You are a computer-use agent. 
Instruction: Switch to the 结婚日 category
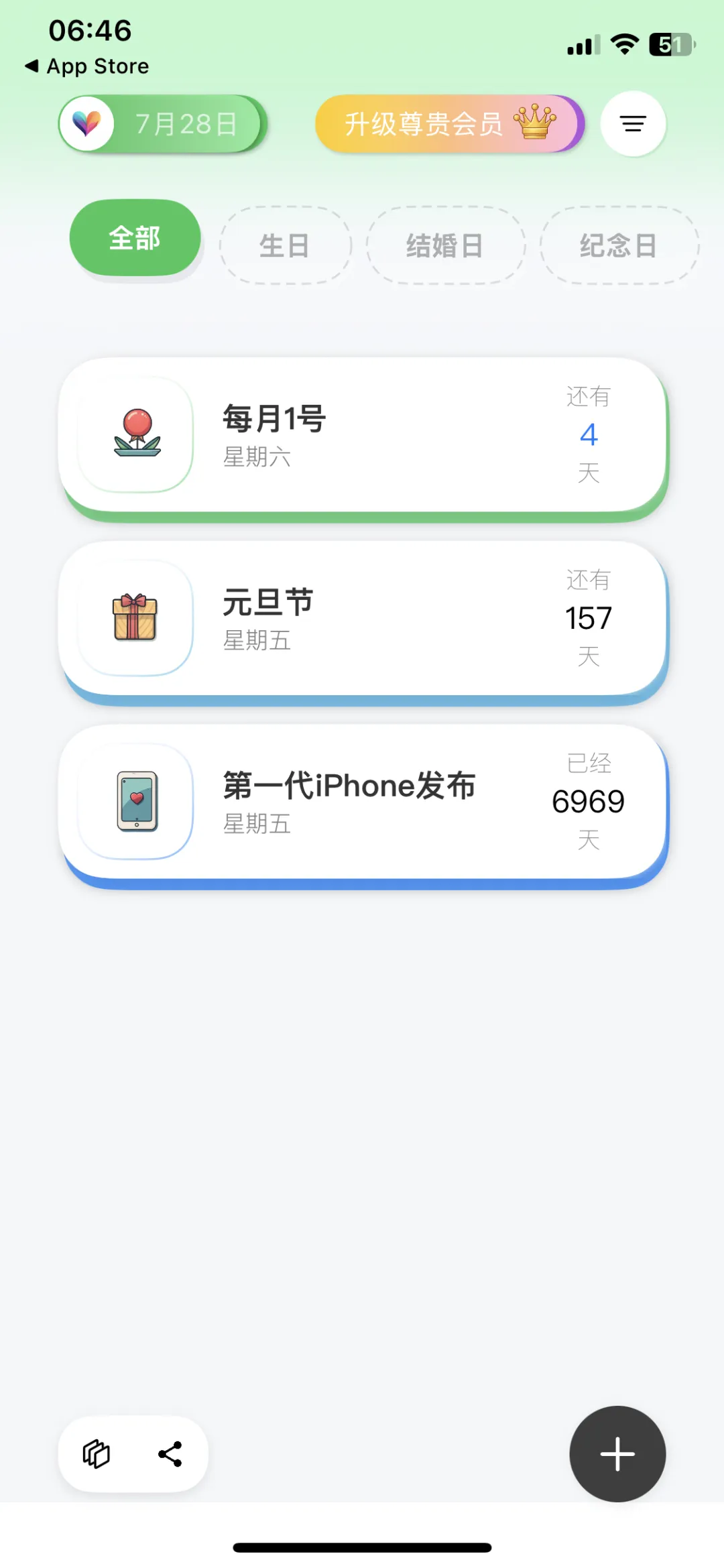click(x=445, y=245)
